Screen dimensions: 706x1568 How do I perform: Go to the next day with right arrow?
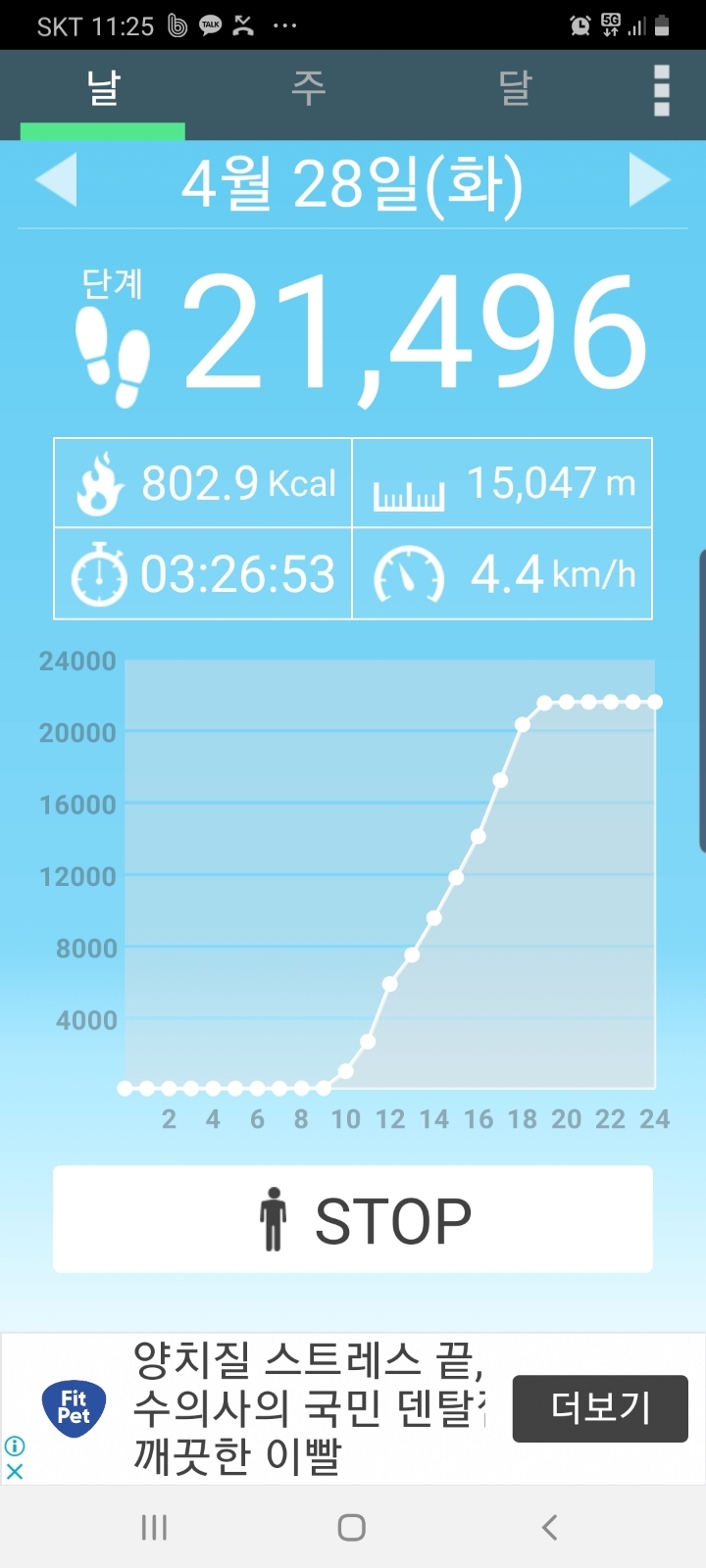coord(649,180)
